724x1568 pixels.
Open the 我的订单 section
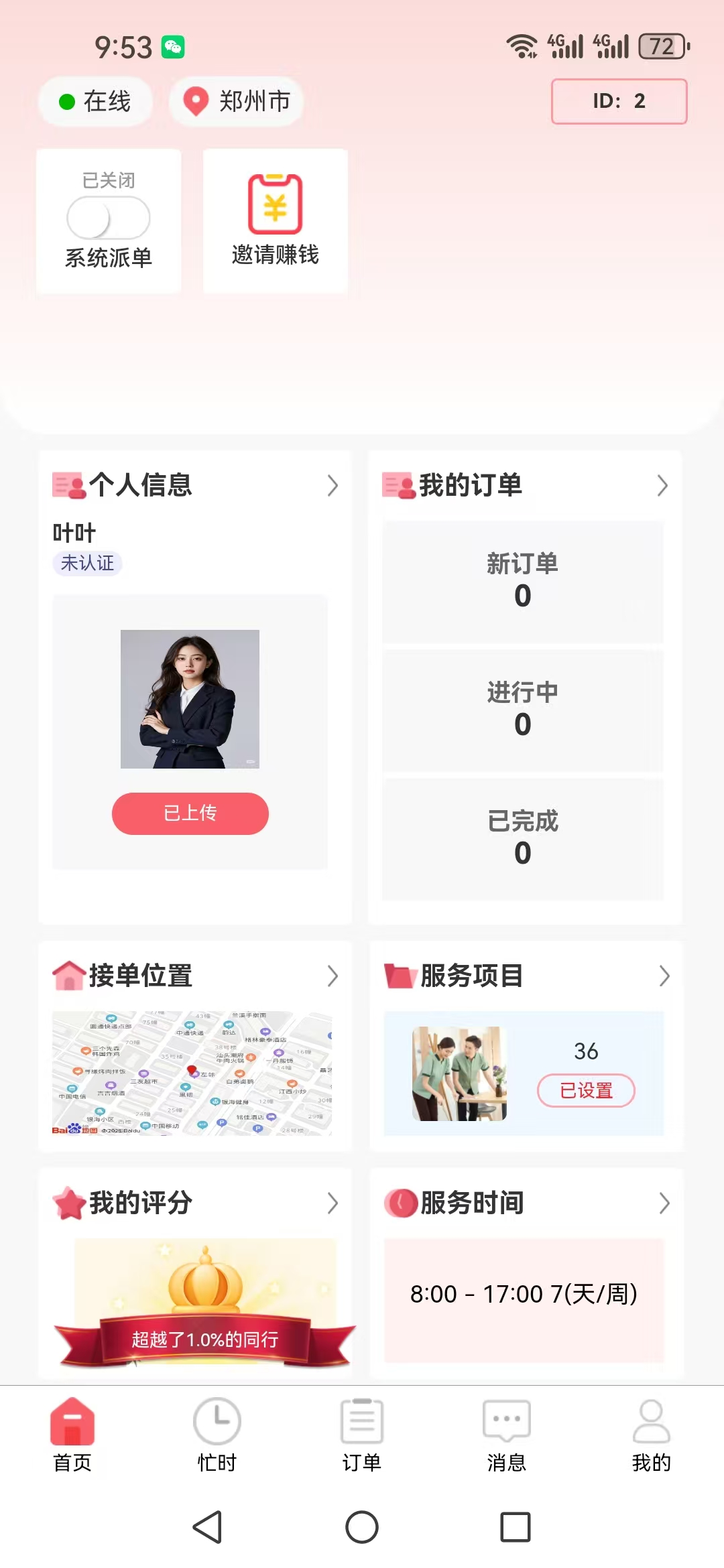524,485
